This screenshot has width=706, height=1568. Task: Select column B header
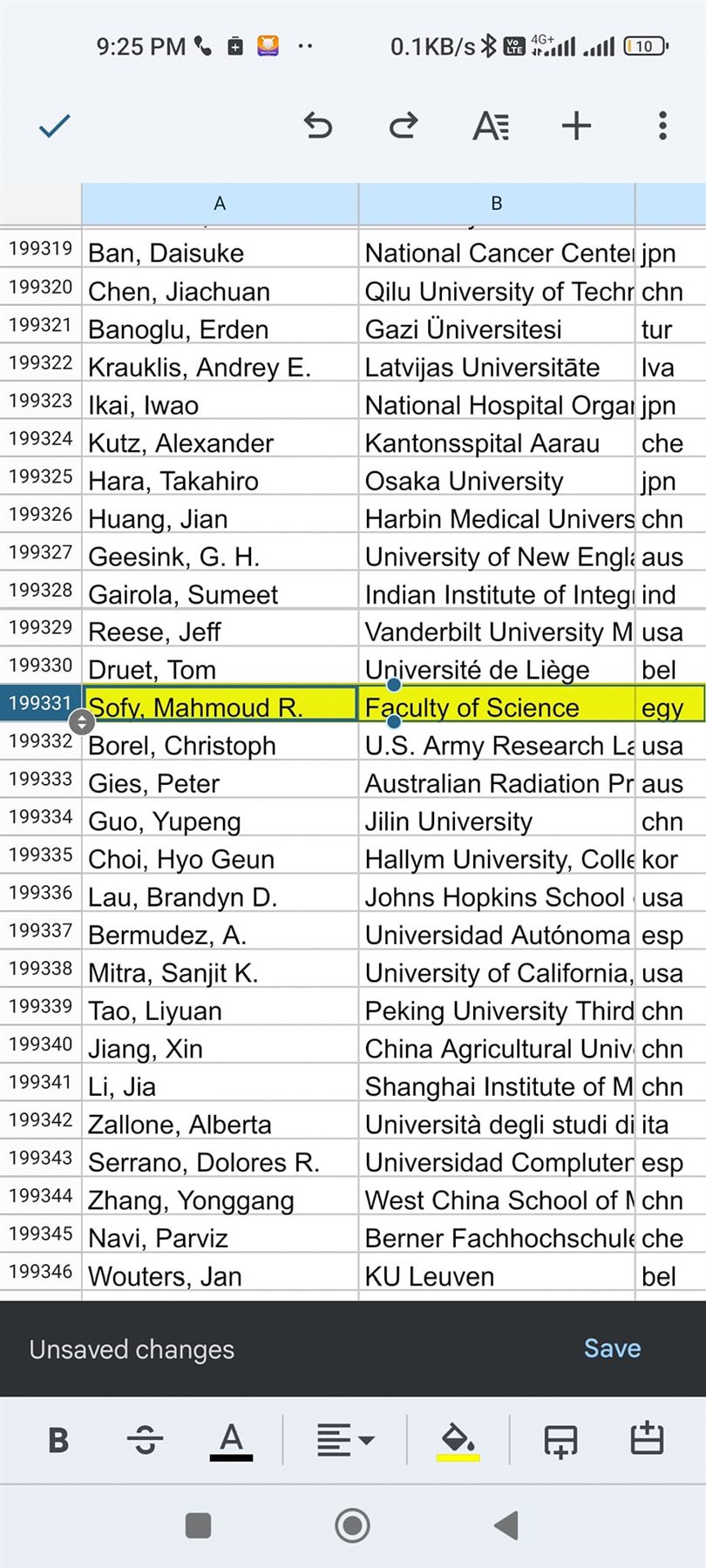[x=497, y=204]
